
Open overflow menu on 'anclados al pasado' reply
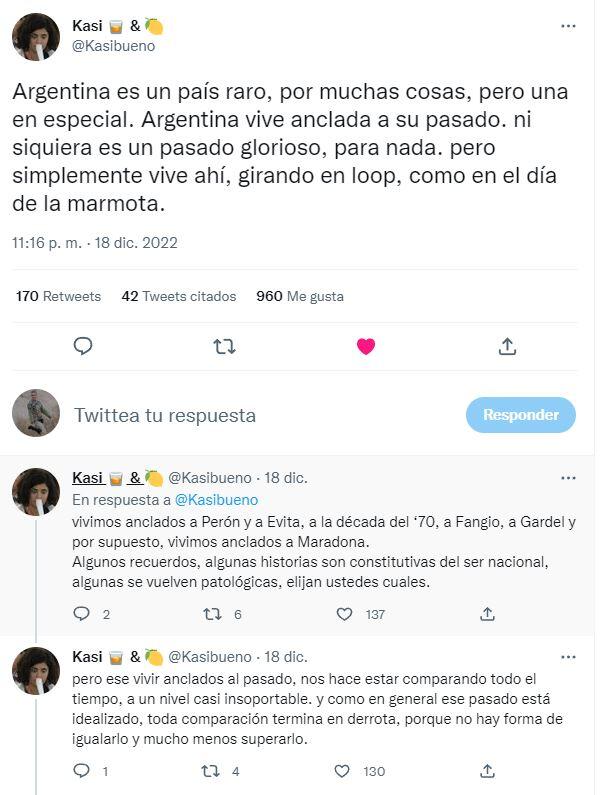tap(568, 657)
